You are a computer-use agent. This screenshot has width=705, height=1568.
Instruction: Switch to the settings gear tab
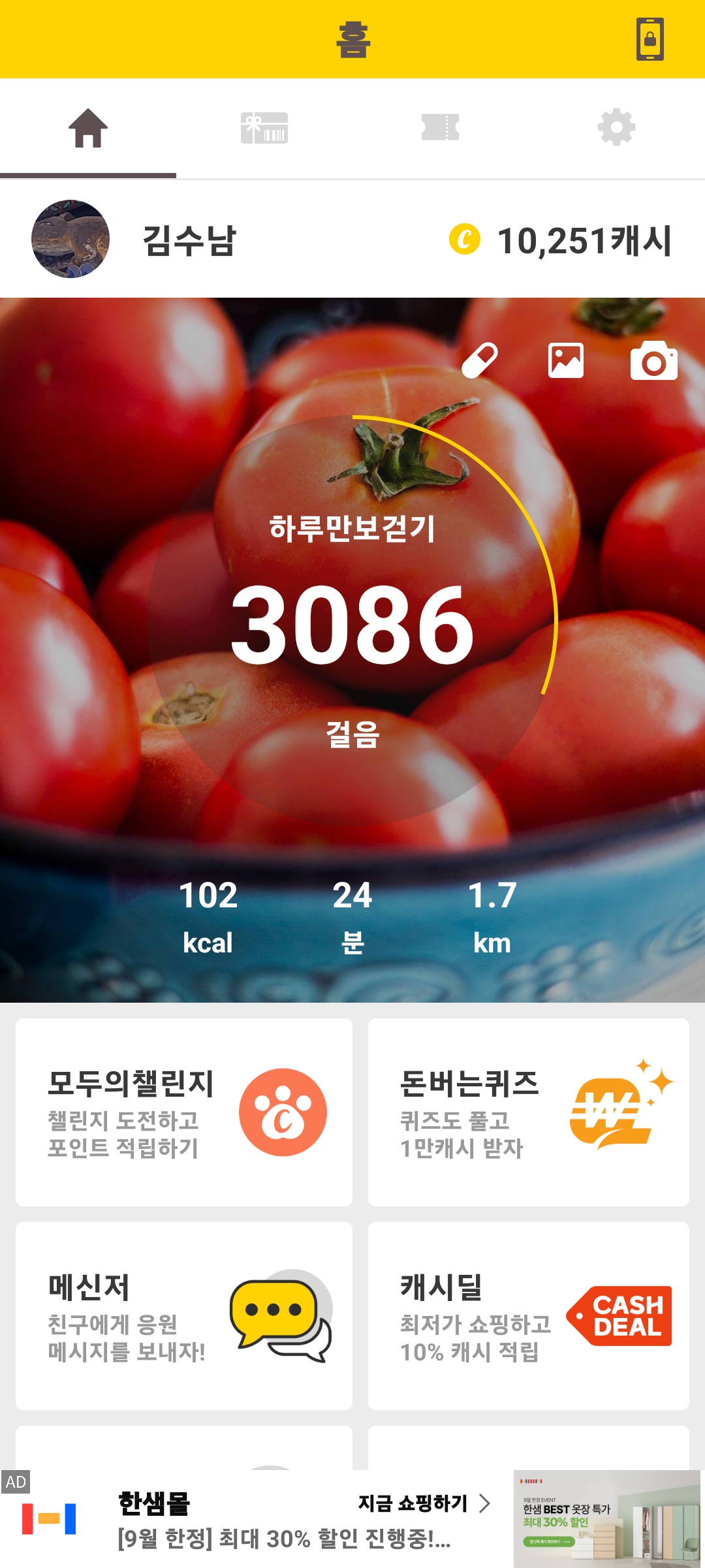click(616, 128)
